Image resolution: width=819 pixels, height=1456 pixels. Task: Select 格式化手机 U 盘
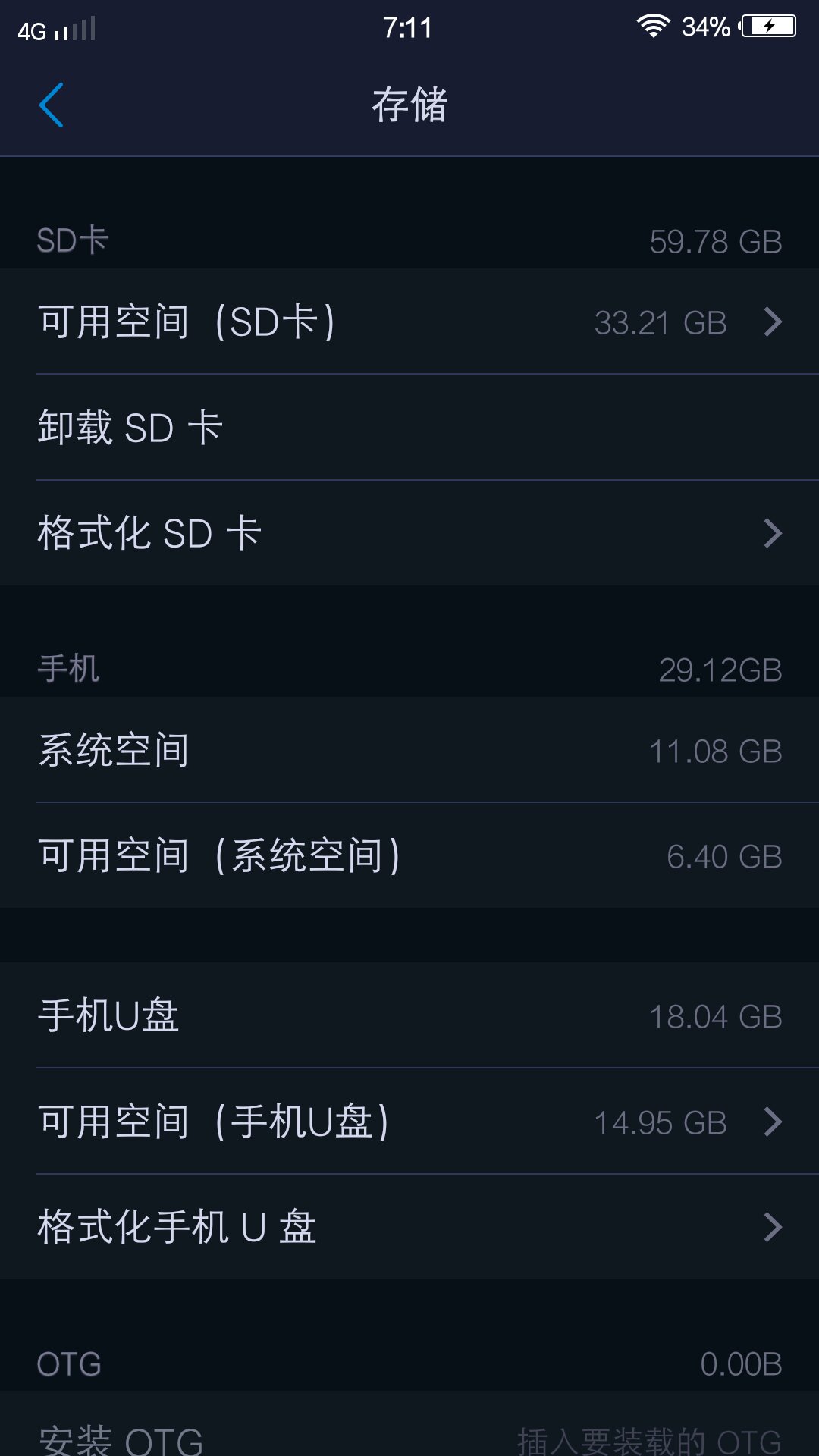409,1227
